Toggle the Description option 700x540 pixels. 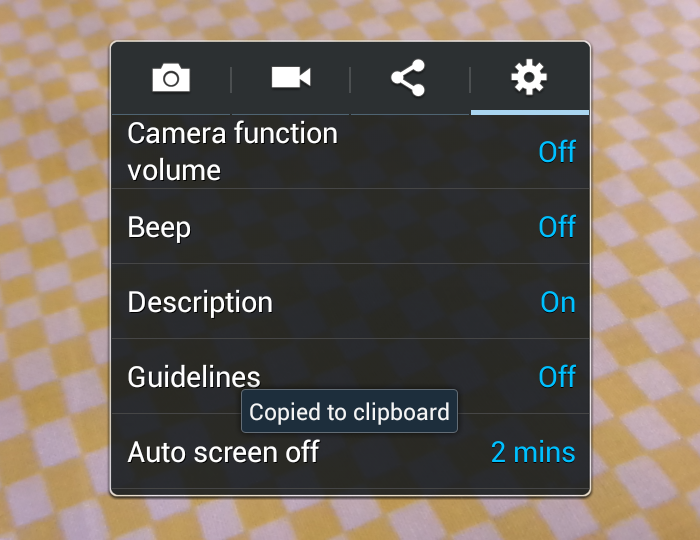[x=350, y=302]
